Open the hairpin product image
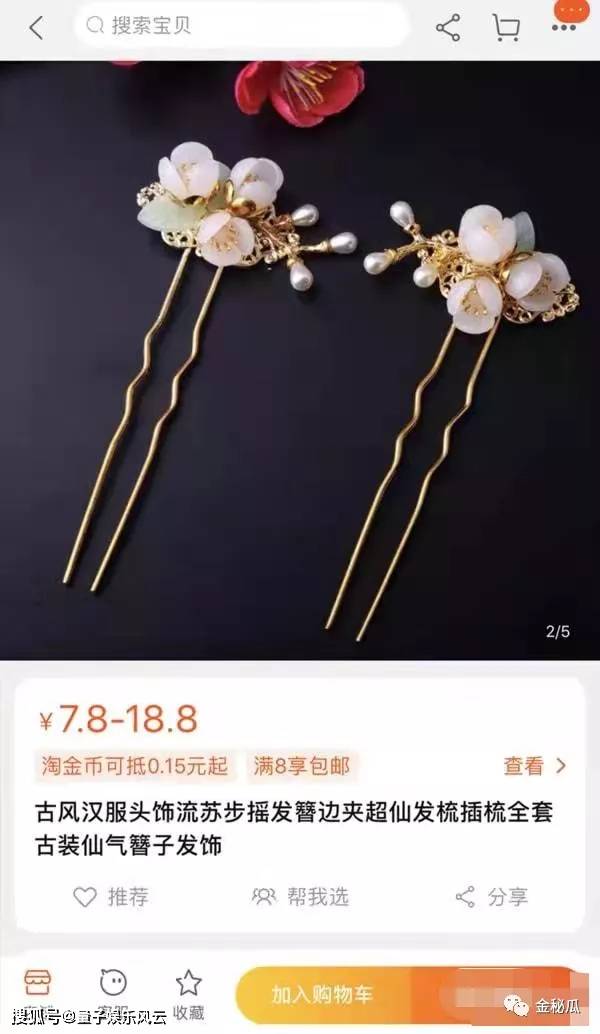 [300, 360]
